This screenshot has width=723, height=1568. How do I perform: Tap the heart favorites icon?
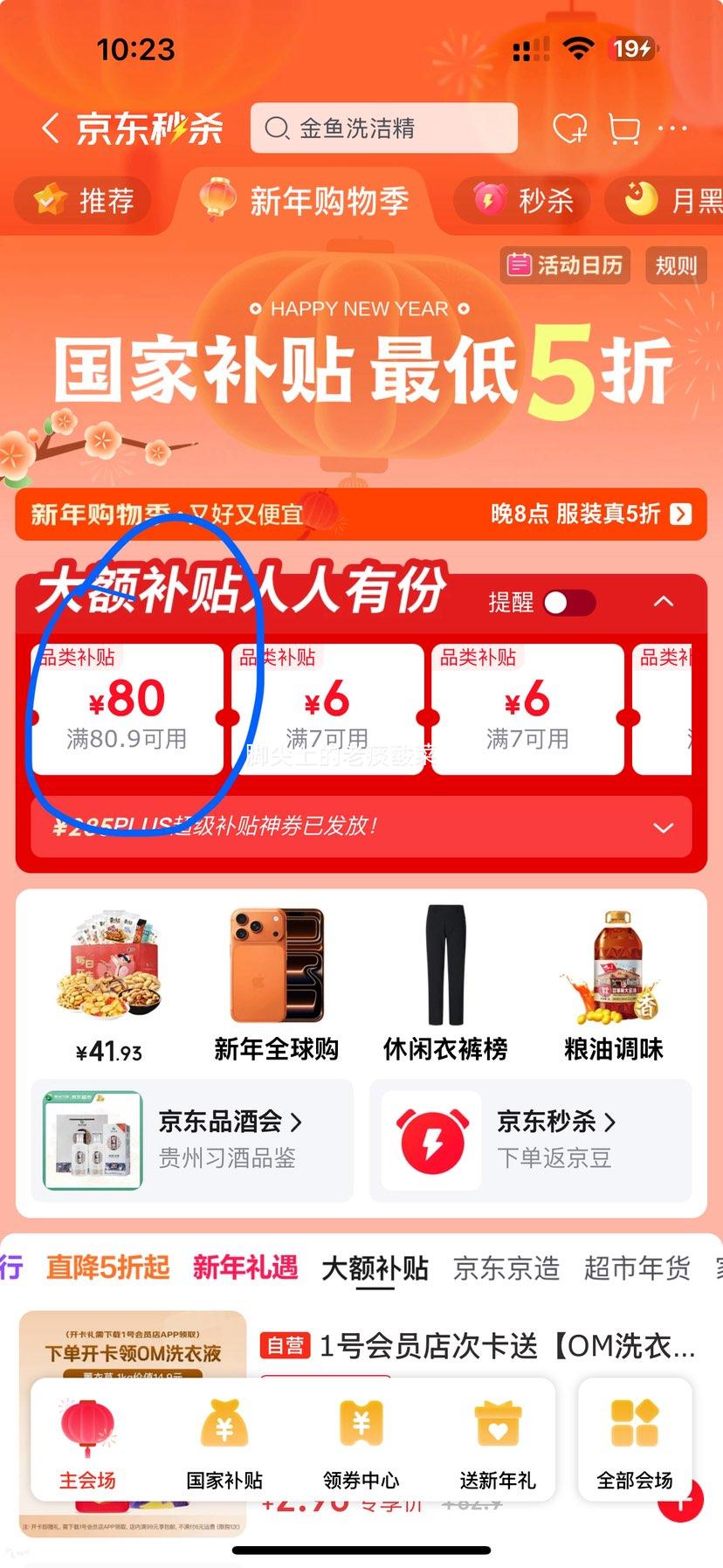click(x=569, y=128)
